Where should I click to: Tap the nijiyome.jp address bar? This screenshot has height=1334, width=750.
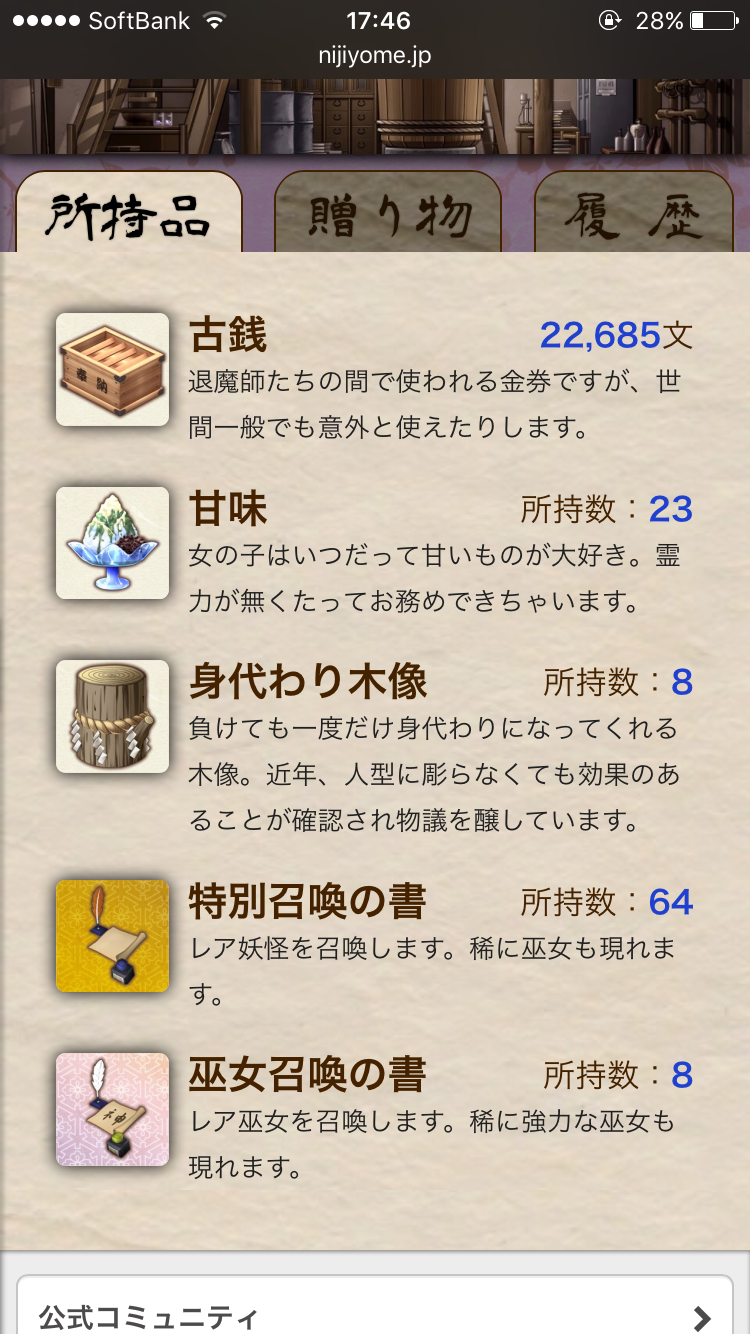375,56
